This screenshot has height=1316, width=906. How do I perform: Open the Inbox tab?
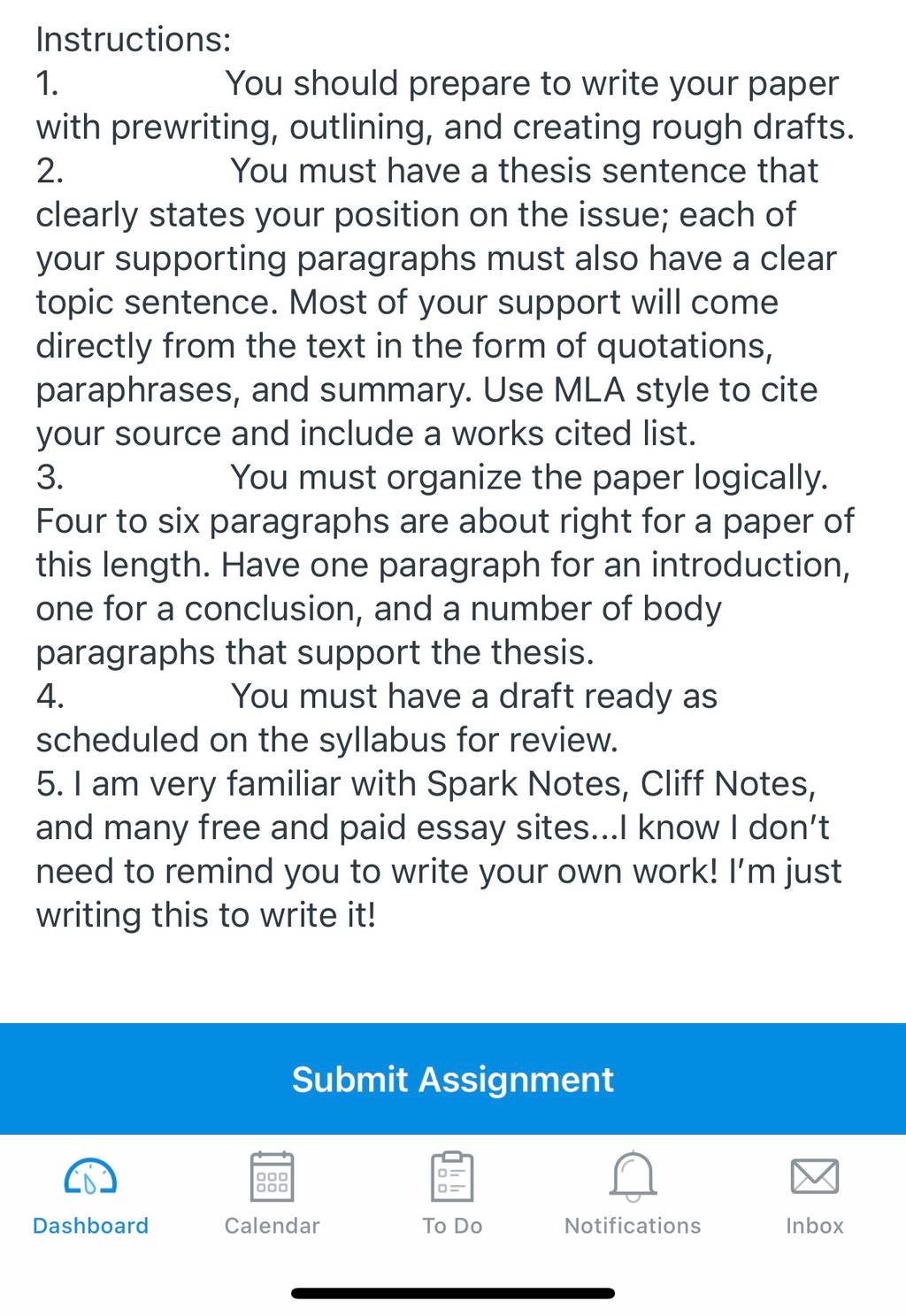click(814, 1192)
